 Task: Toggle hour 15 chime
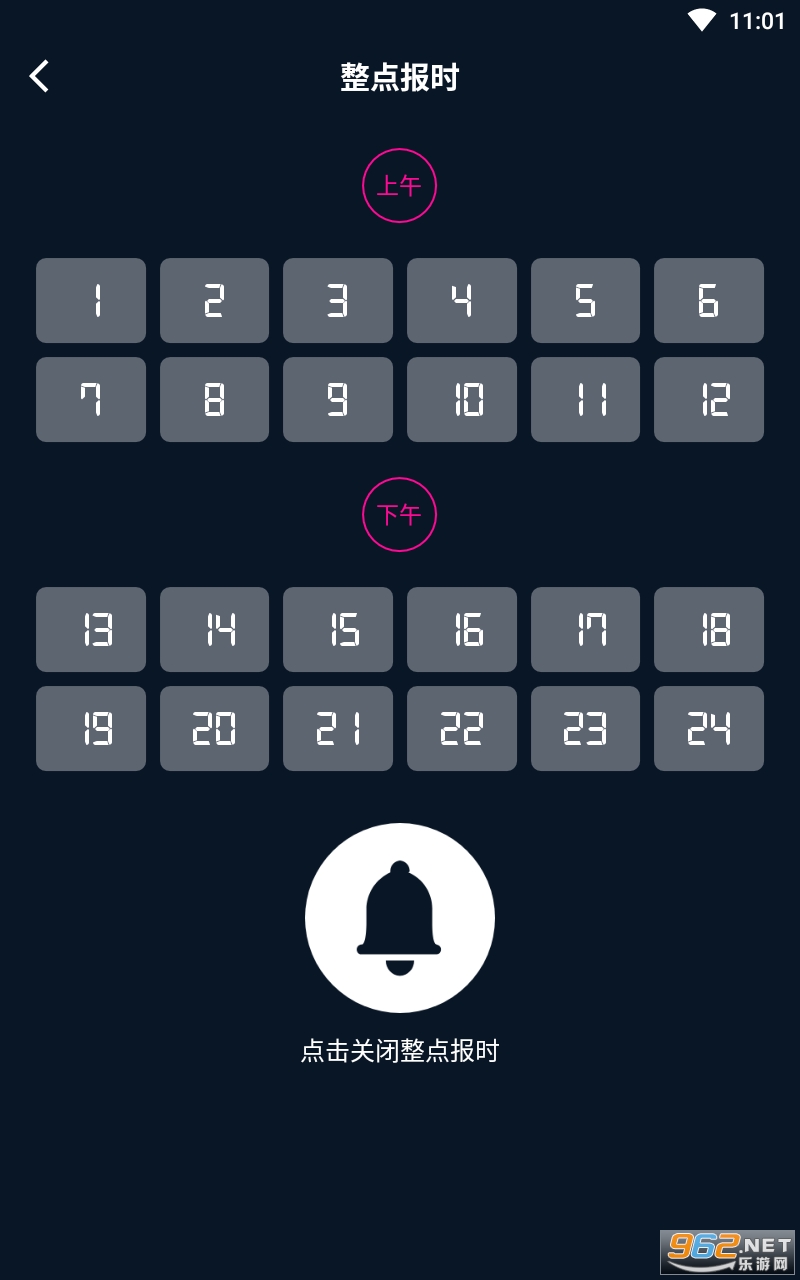point(338,630)
